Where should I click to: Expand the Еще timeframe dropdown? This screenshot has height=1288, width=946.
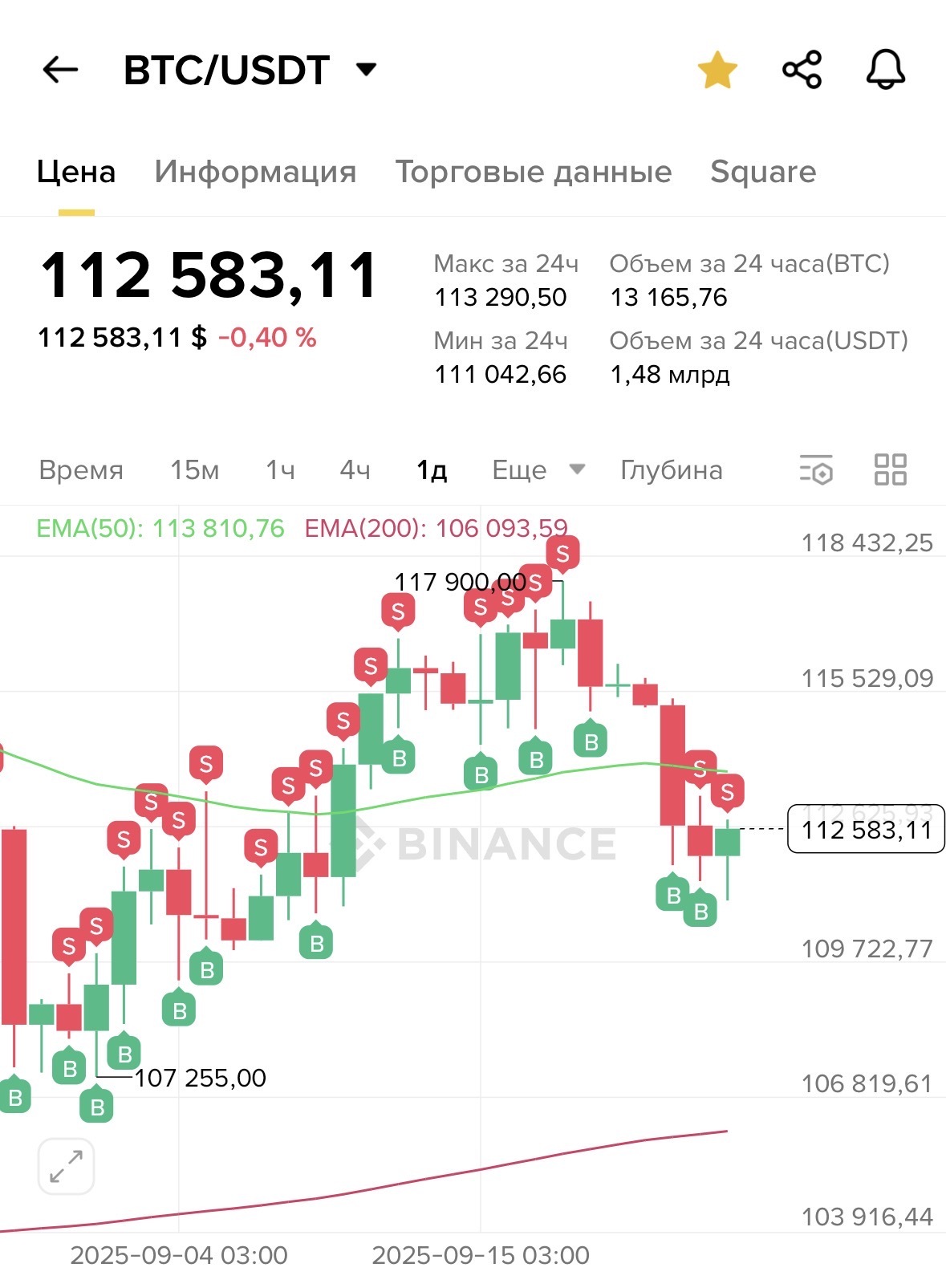pos(538,470)
